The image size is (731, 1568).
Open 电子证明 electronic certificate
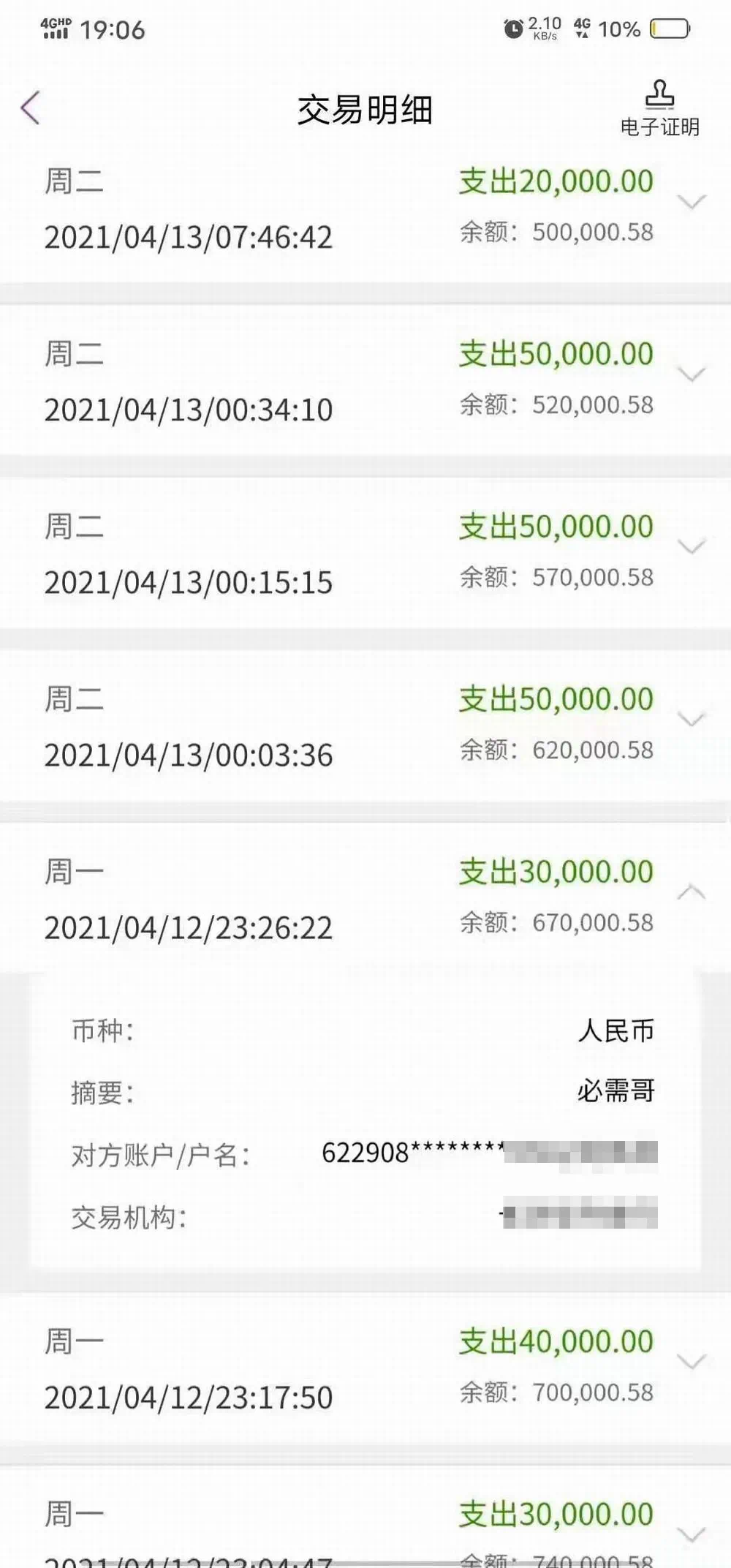pos(659,108)
